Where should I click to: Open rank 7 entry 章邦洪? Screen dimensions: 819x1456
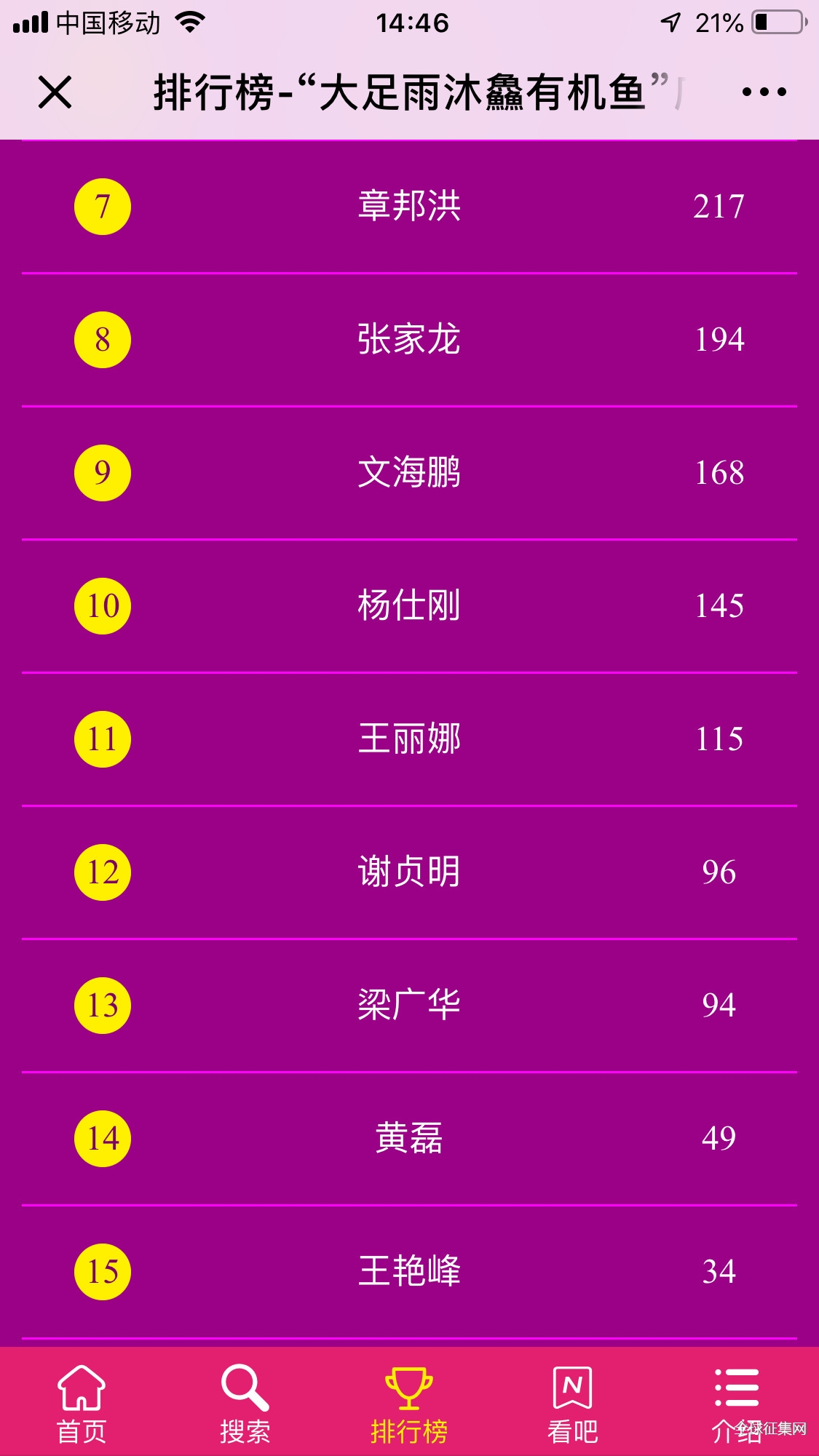point(409,207)
